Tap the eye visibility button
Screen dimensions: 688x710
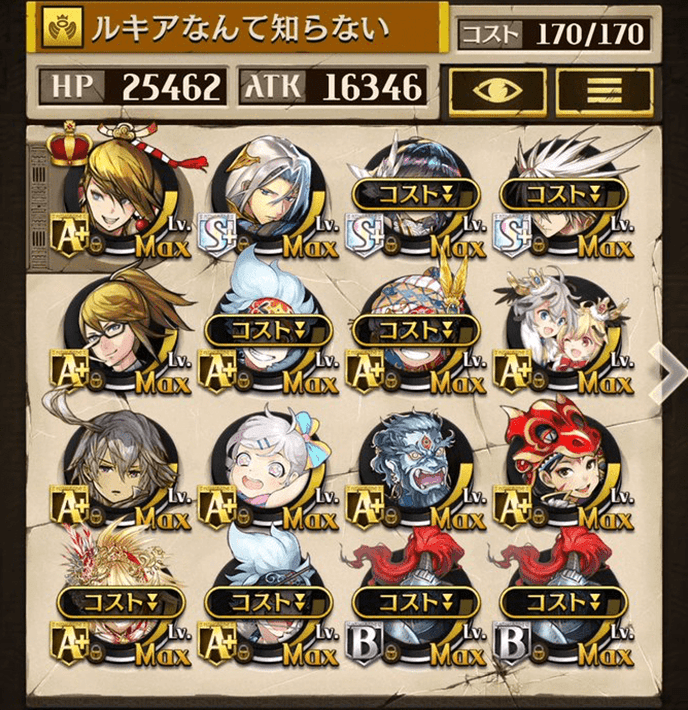tap(496, 90)
